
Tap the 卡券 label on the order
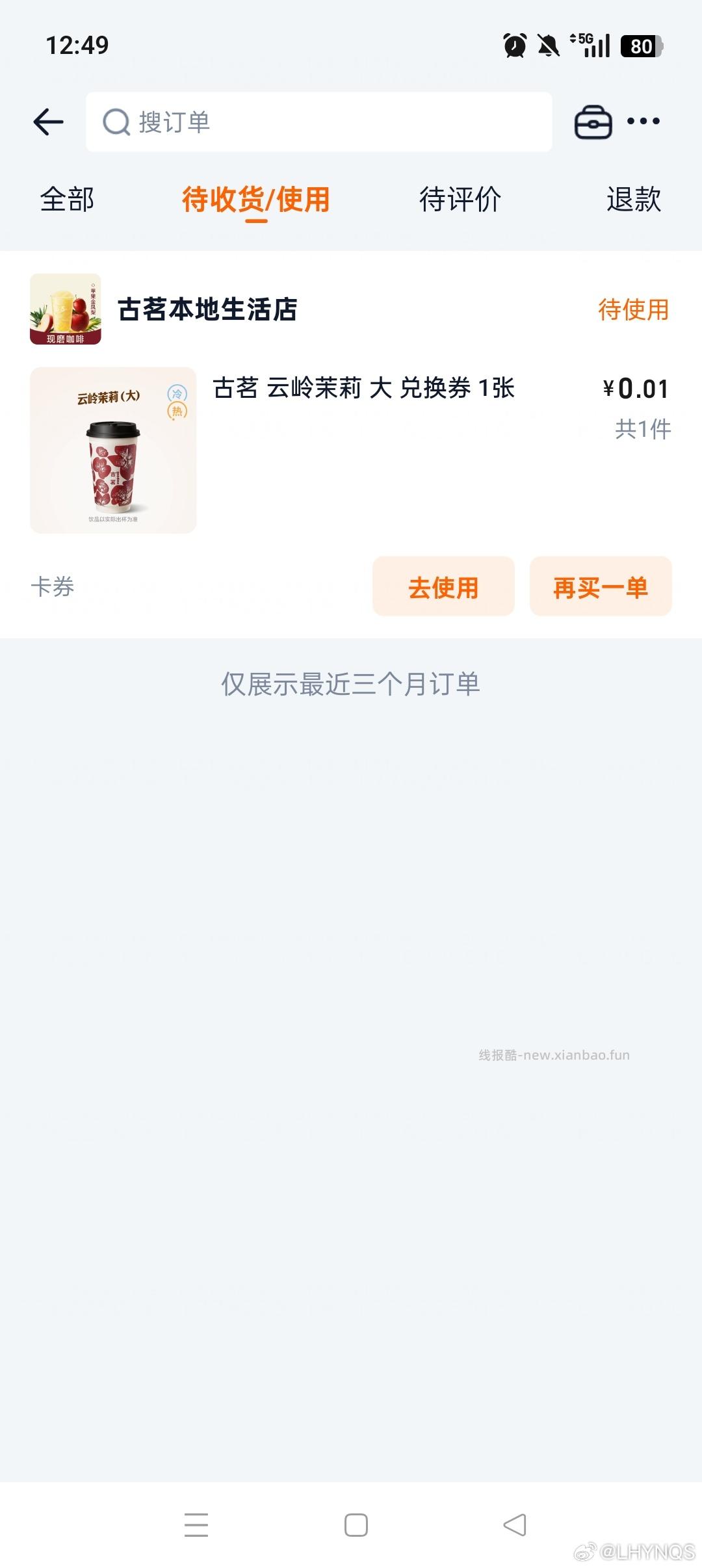pyautogui.click(x=52, y=586)
